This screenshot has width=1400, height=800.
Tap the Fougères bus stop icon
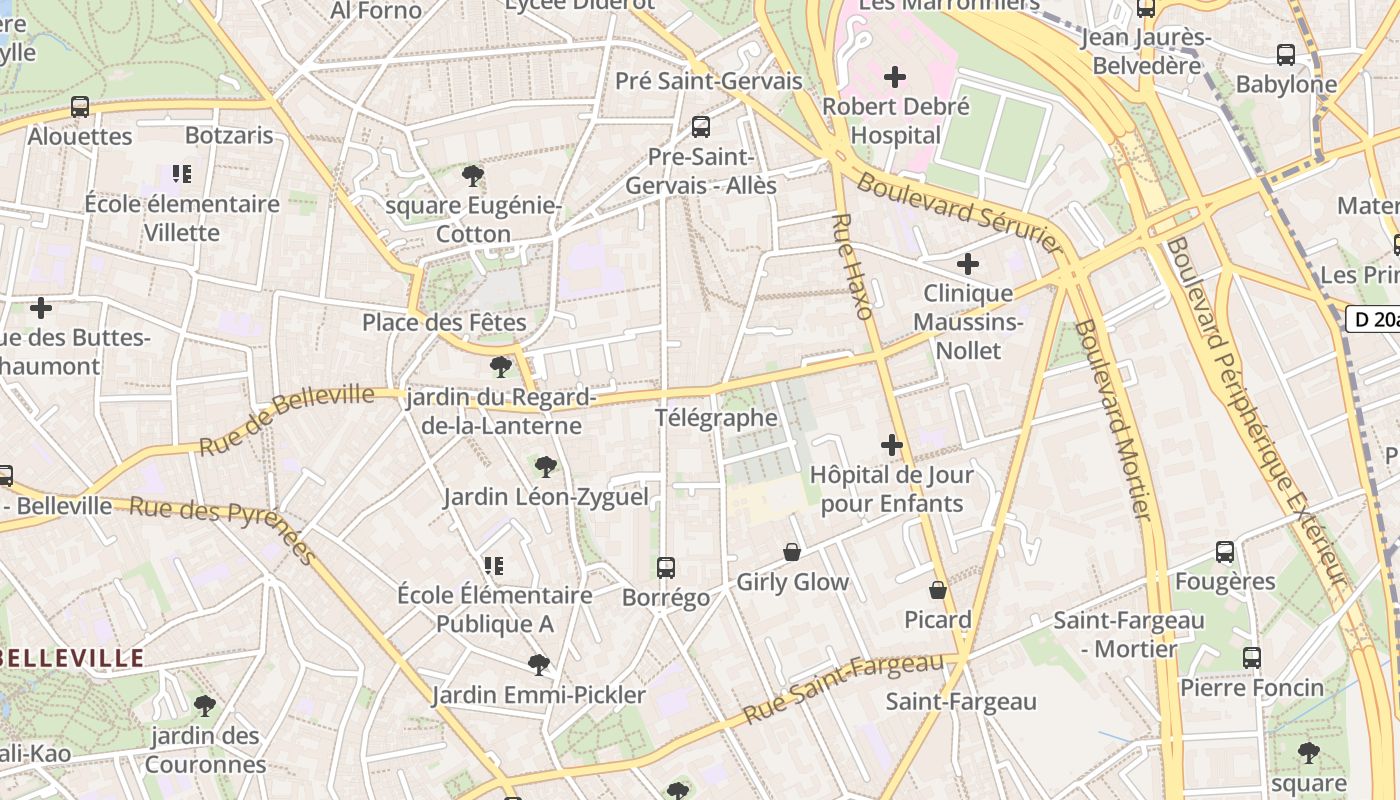tap(1225, 552)
